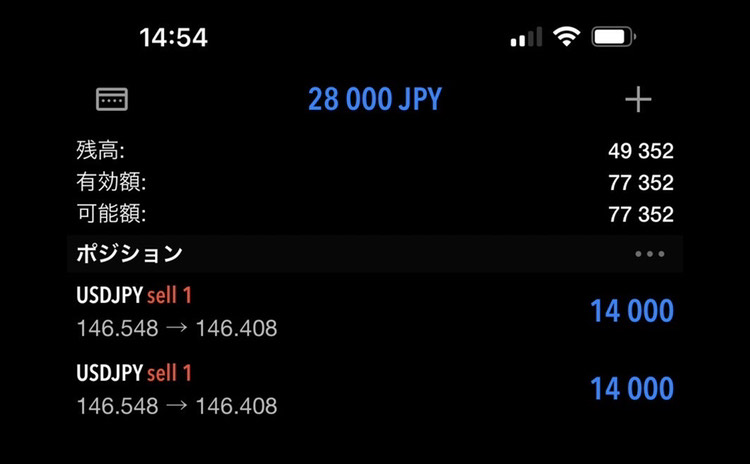This screenshot has width=750, height=464.
Task: Open the first USDJPY sell position row
Action: [x=375, y=311]
